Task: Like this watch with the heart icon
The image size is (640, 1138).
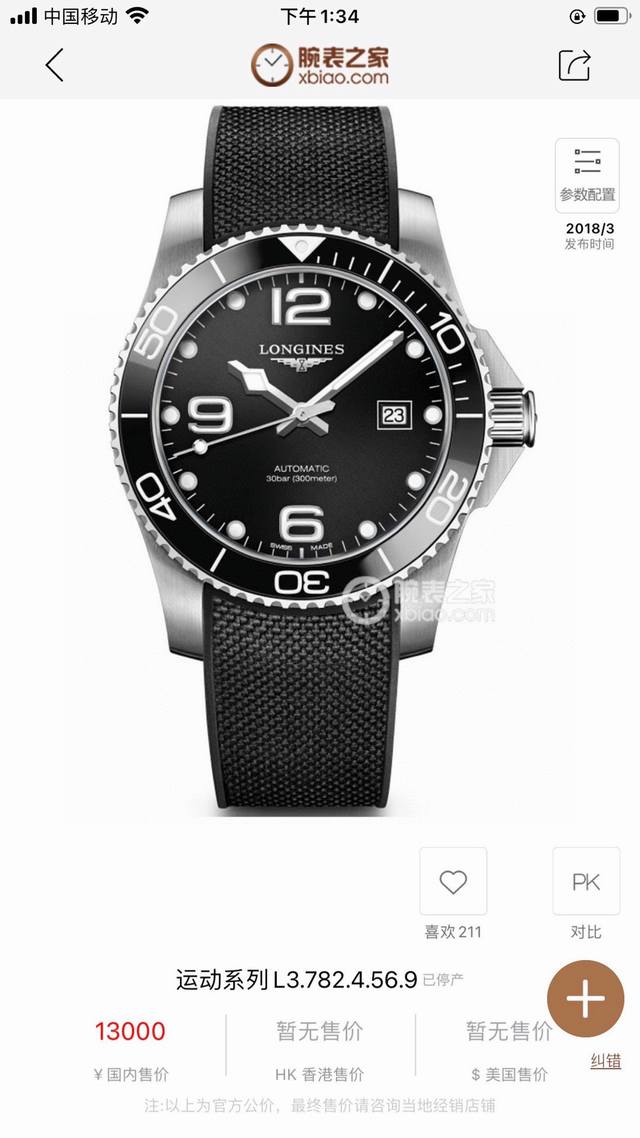Action: click(453, 882)
